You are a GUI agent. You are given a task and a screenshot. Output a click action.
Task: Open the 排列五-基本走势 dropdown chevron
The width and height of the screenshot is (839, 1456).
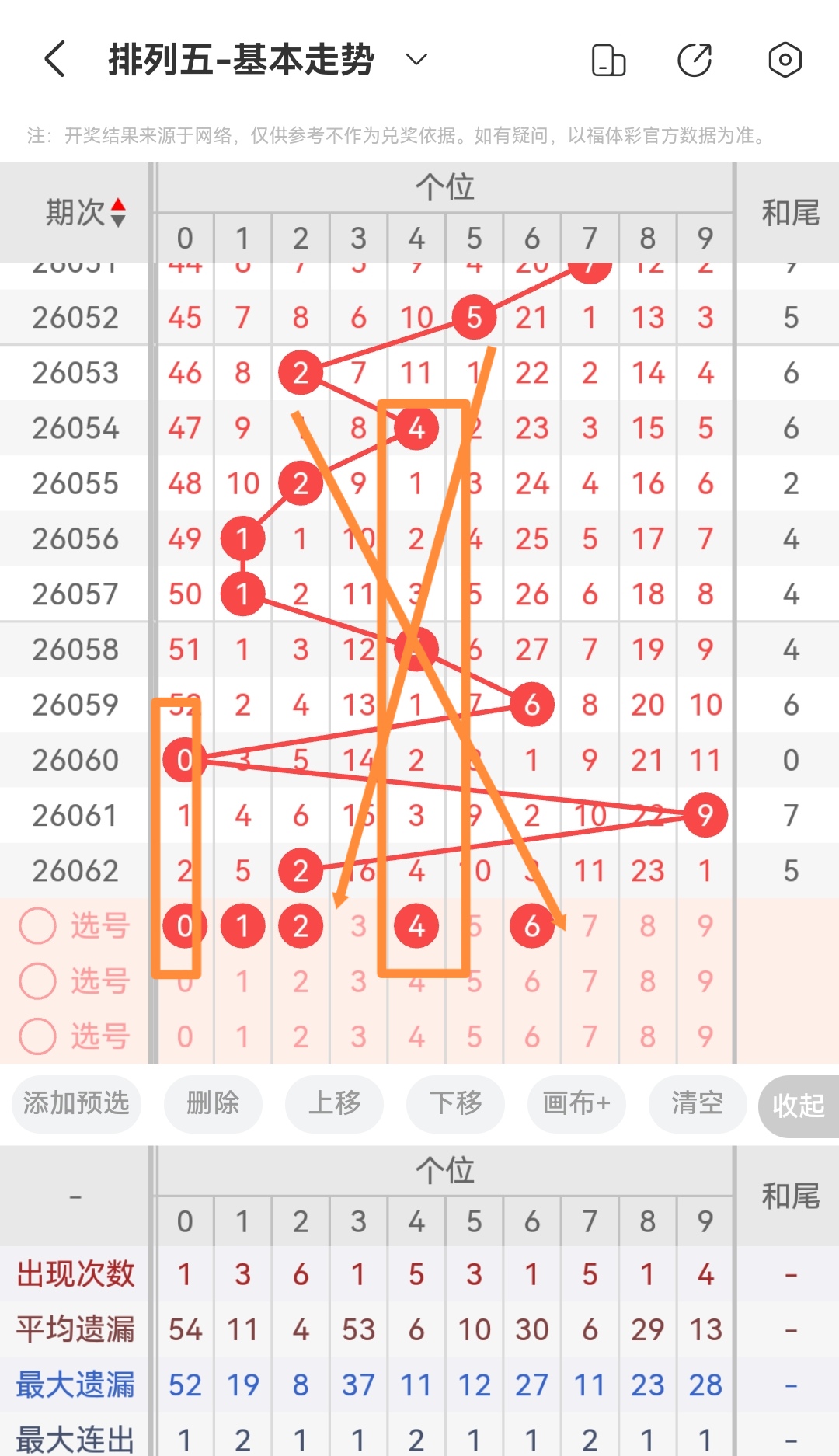(x=415, y=58)
